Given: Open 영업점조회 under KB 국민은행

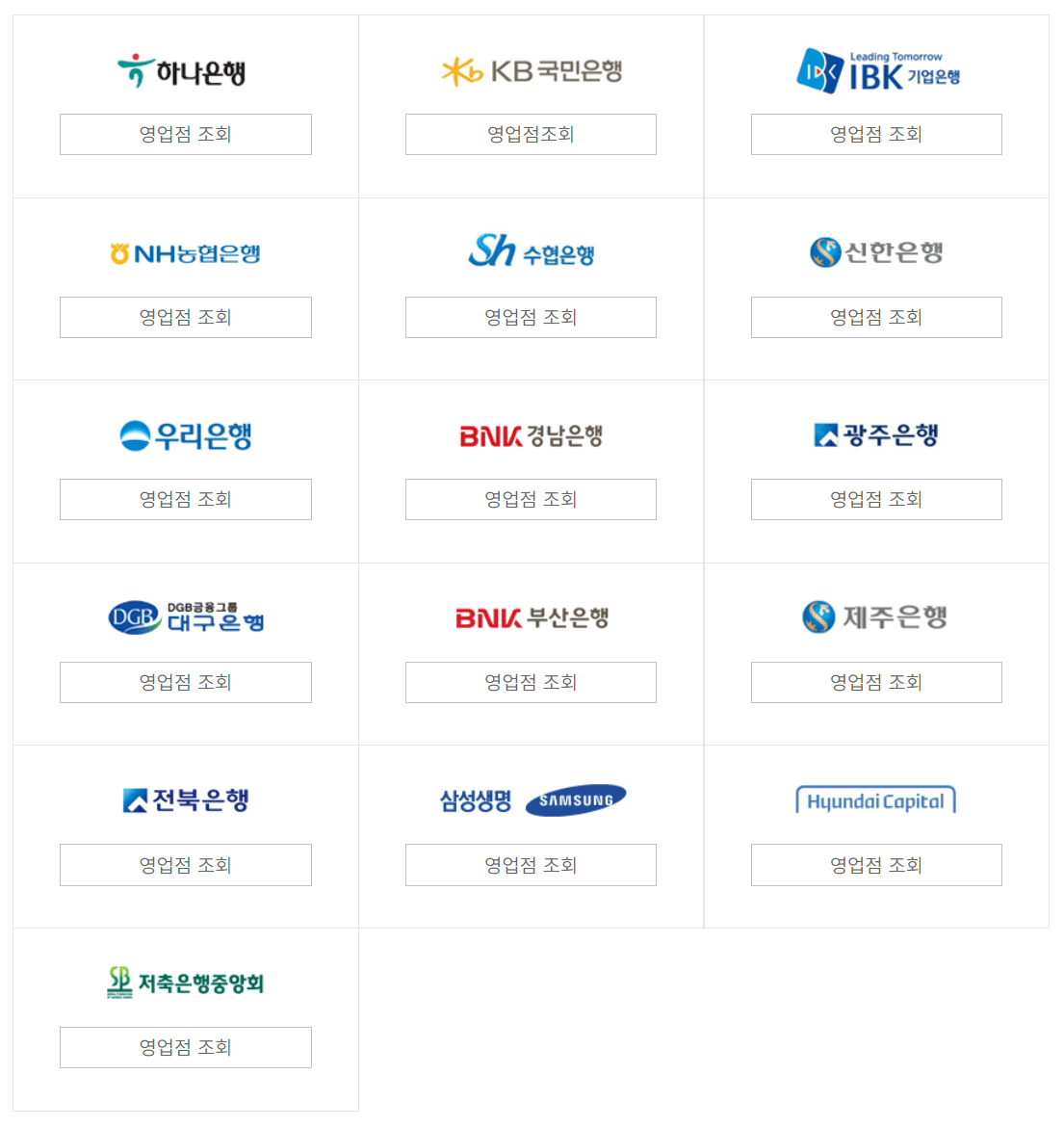Looking at the screenshot, I should click(x=531, y=134).
